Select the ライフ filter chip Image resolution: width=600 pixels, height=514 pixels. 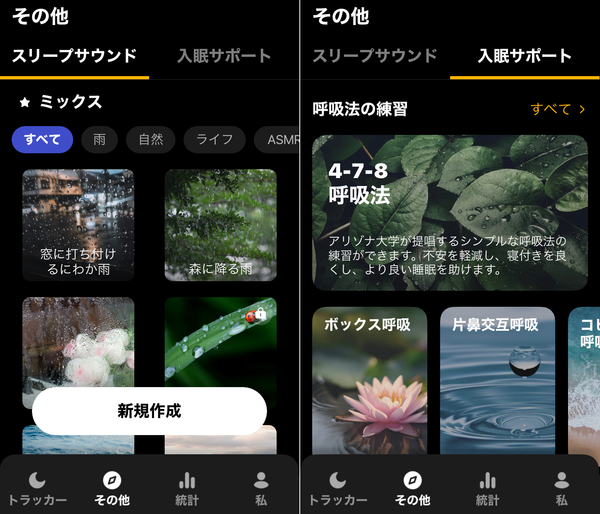[x=214, y=139]
